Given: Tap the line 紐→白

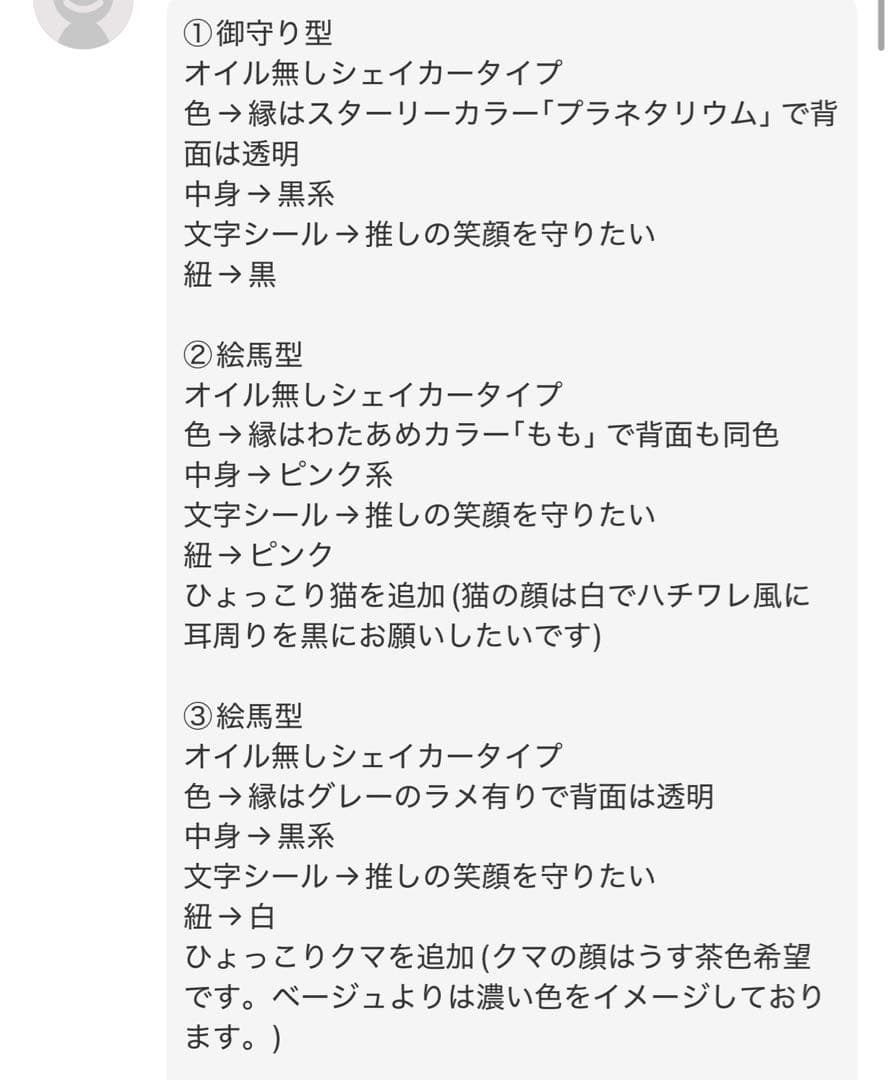Looking at the screenshot, I should (x=230, y=913).
